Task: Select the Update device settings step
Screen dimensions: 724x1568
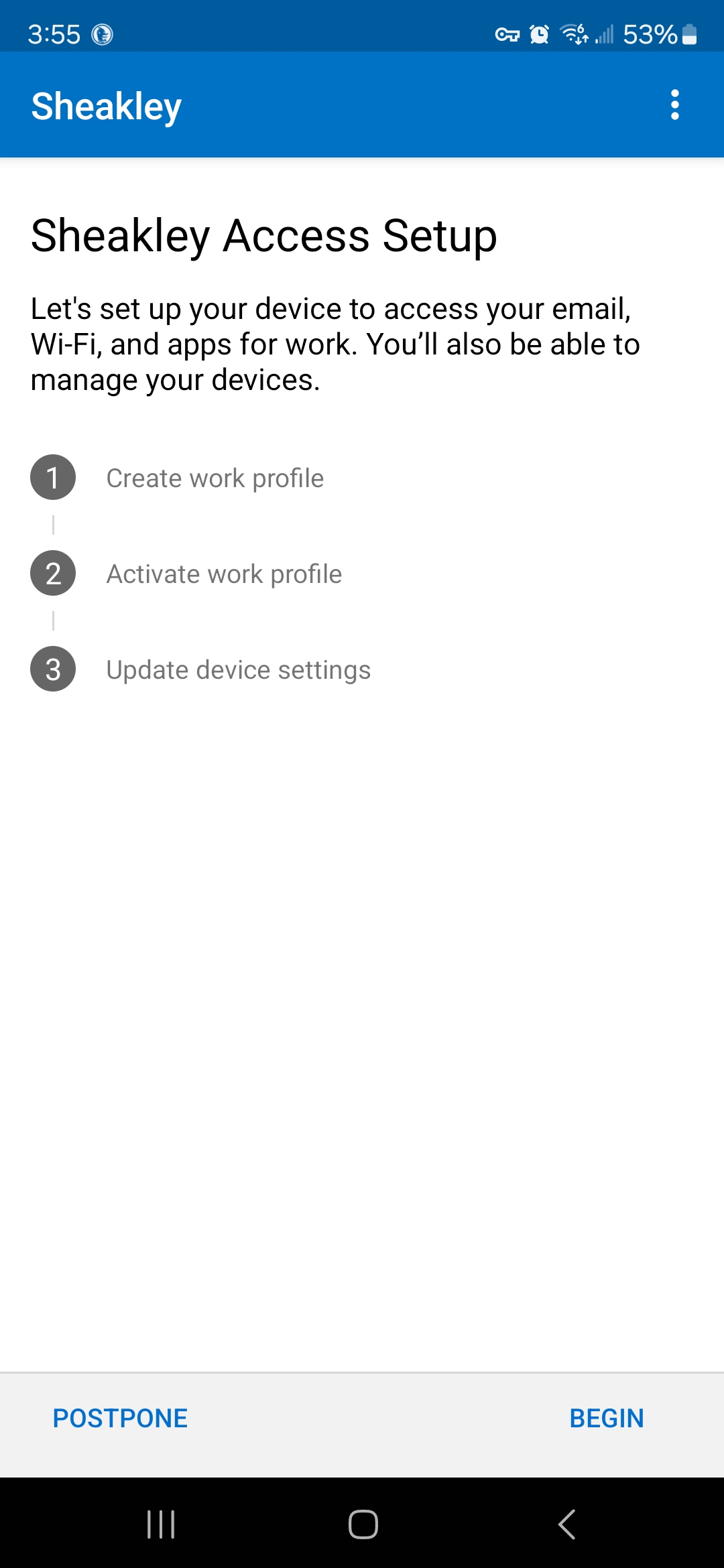Action: click(238, 669)
